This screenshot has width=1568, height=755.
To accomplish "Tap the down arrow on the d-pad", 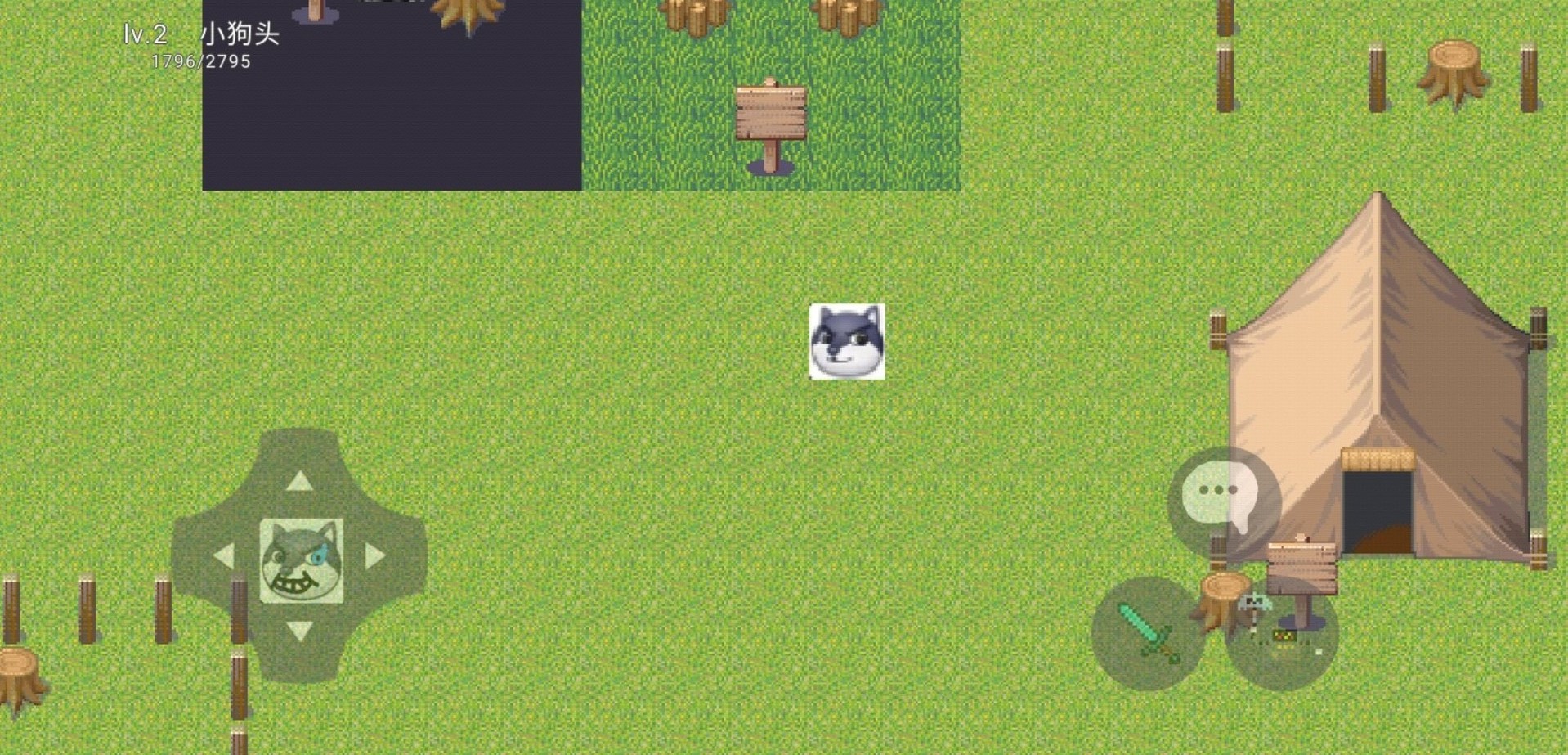I will 299,631.
